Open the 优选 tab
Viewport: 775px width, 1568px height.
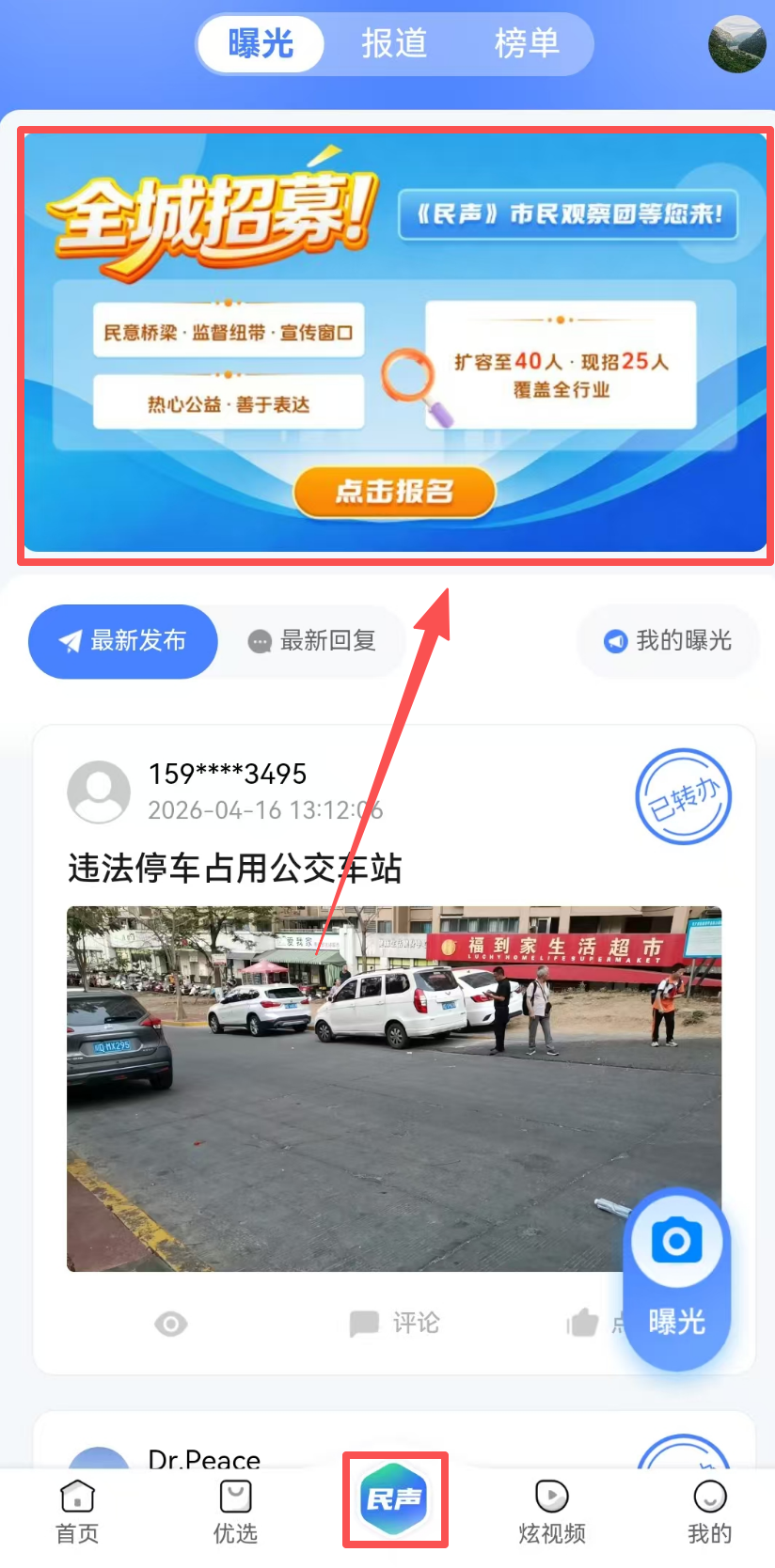coord(235,1512)
